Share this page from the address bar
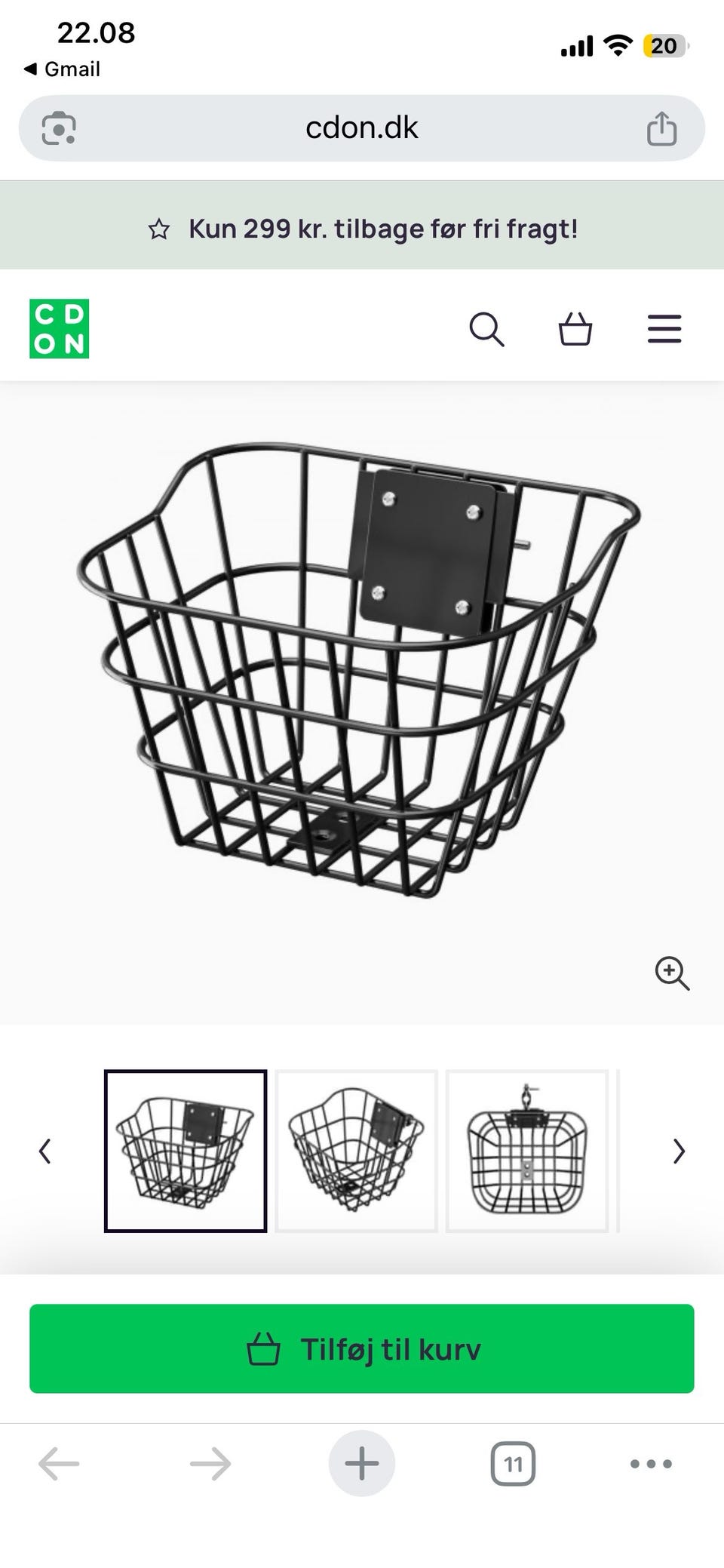 661,128
